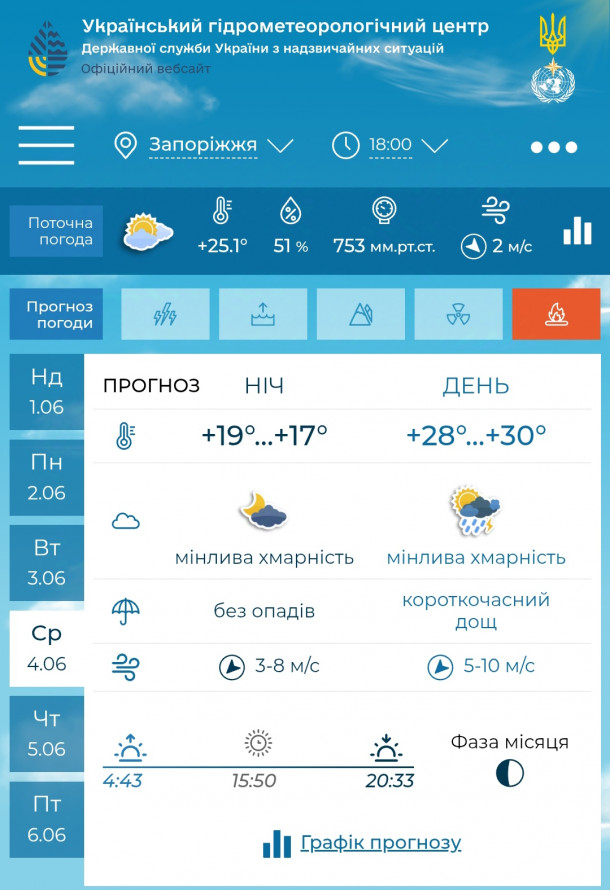
Task: Select the Пн 2.06 day tab
Action: pos(47,477)
